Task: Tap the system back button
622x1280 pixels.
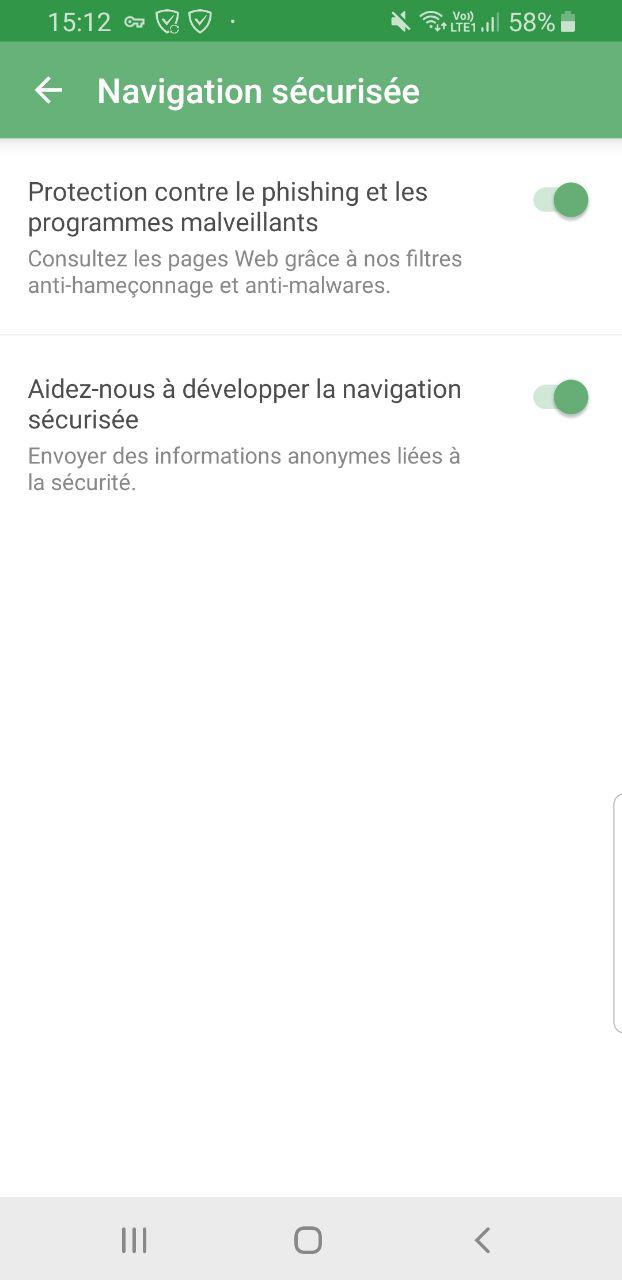Action: click(482, 1240)
